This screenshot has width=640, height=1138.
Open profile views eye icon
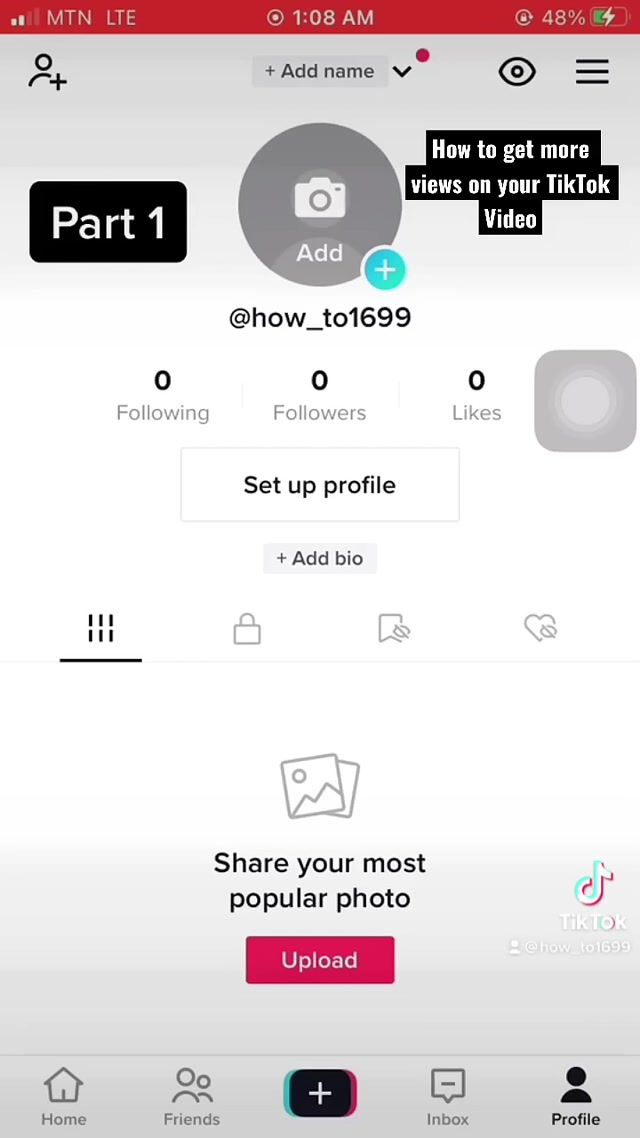517,72
